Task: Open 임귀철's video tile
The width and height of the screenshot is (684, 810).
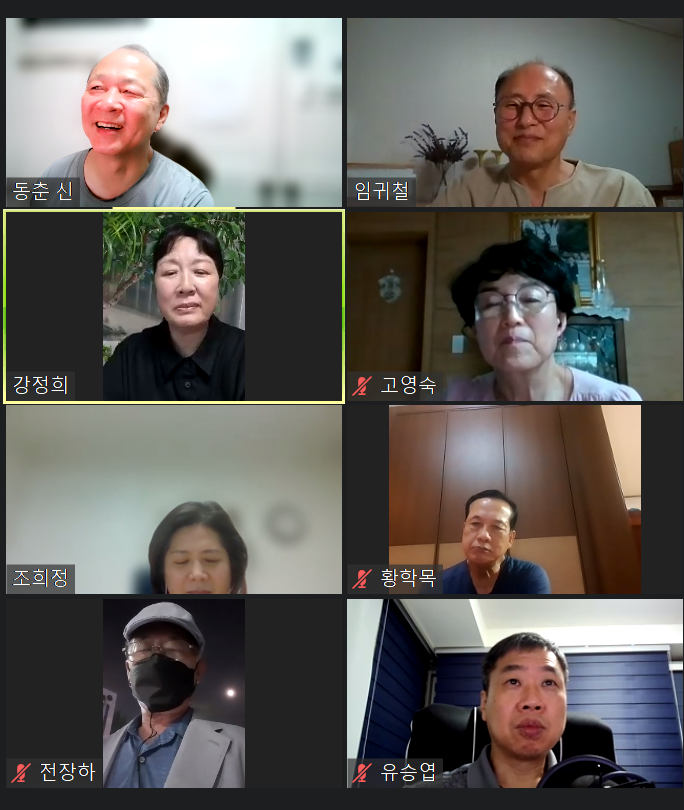Action: tap(515, 112)
